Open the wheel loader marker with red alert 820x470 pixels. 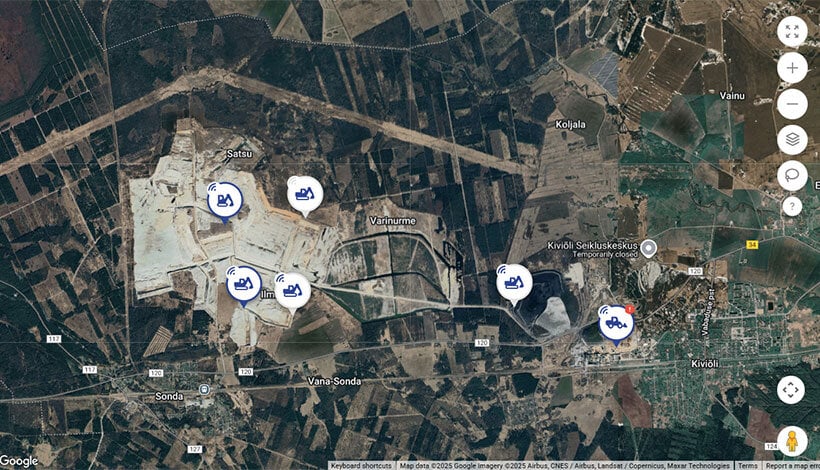(x=616, y=323)
